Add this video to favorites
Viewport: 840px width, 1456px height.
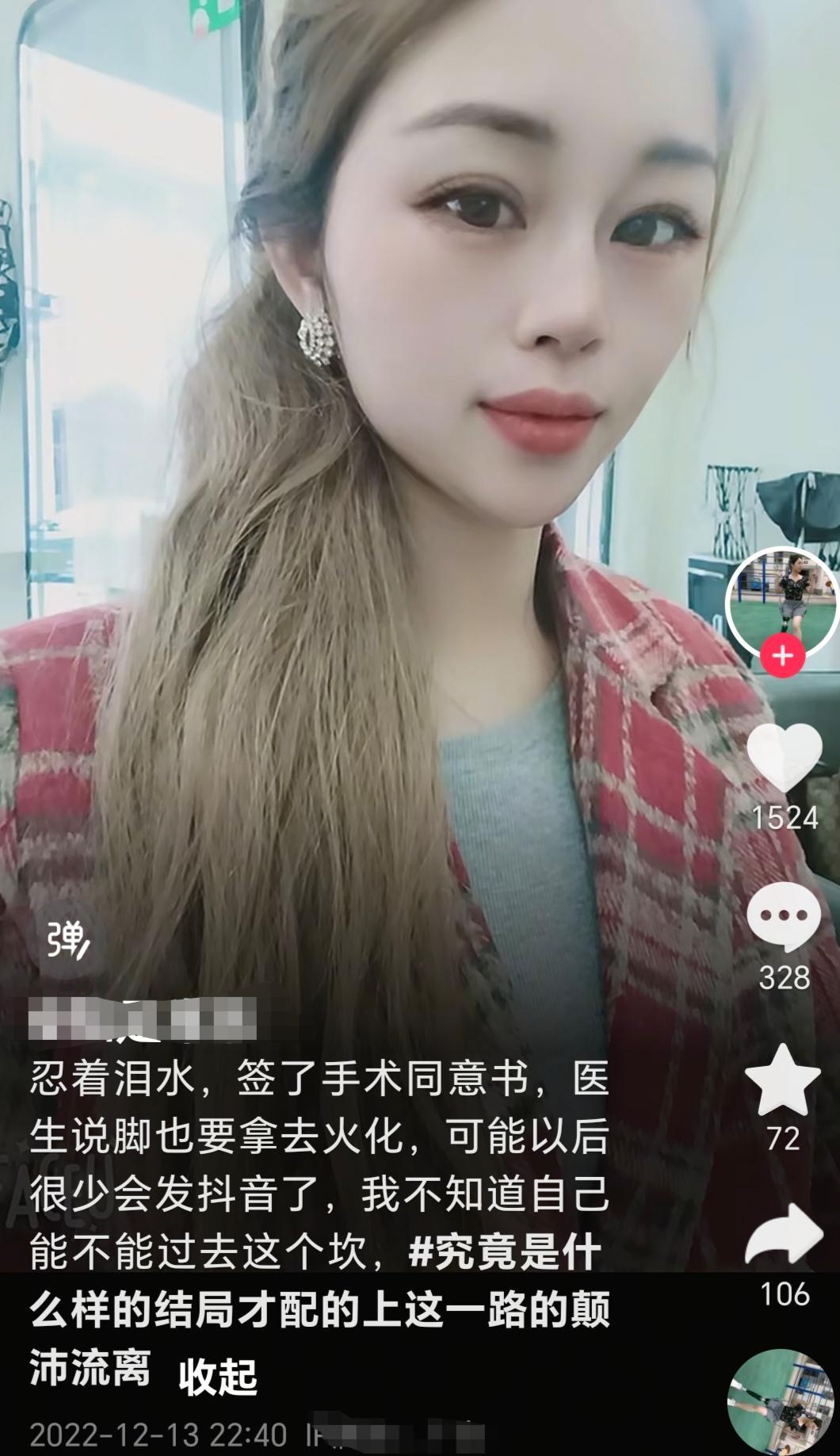click(x=783, y=1080)
